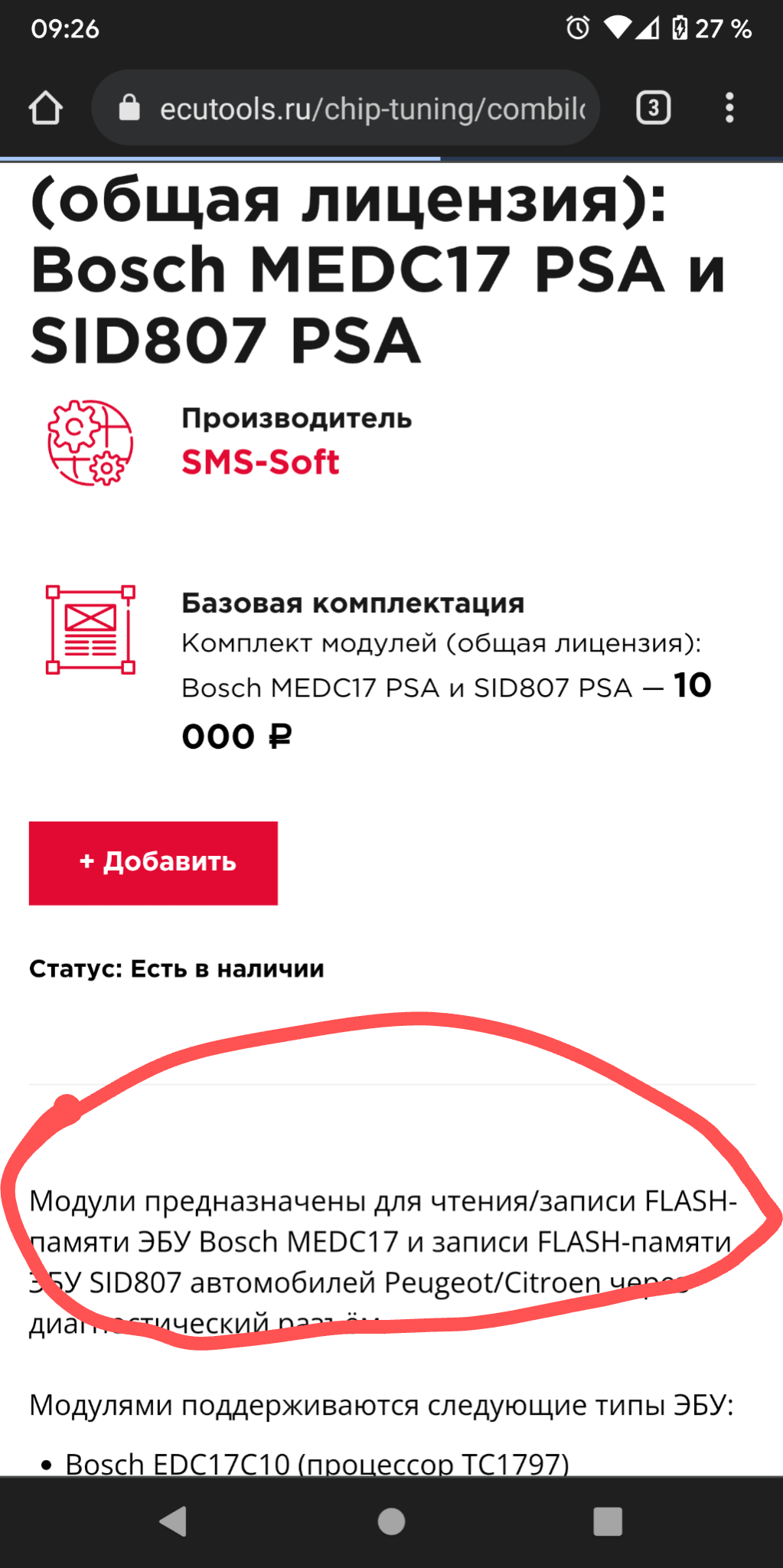This screenshot has height=1568, width=783.
Task: Open recent apps from the navigation bar
Action: coord(607,1521)
